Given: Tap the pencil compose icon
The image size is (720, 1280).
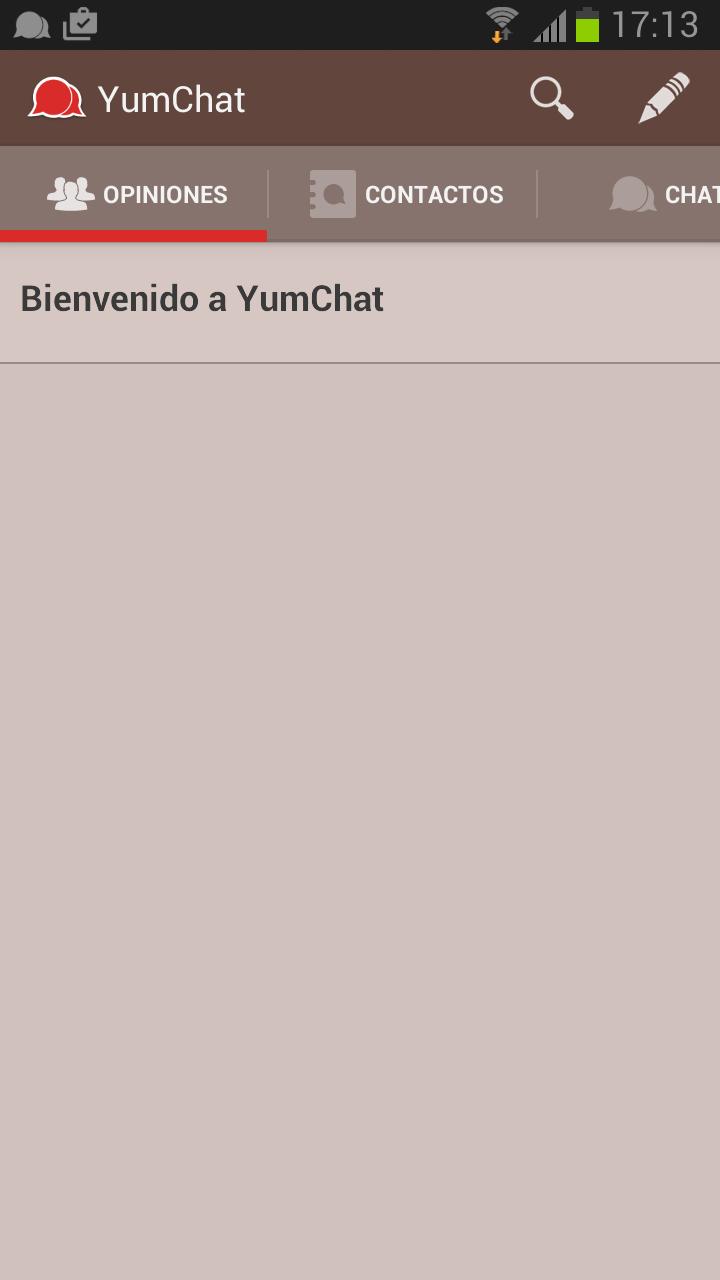Looking at the screenshot, I should (662, 97).
